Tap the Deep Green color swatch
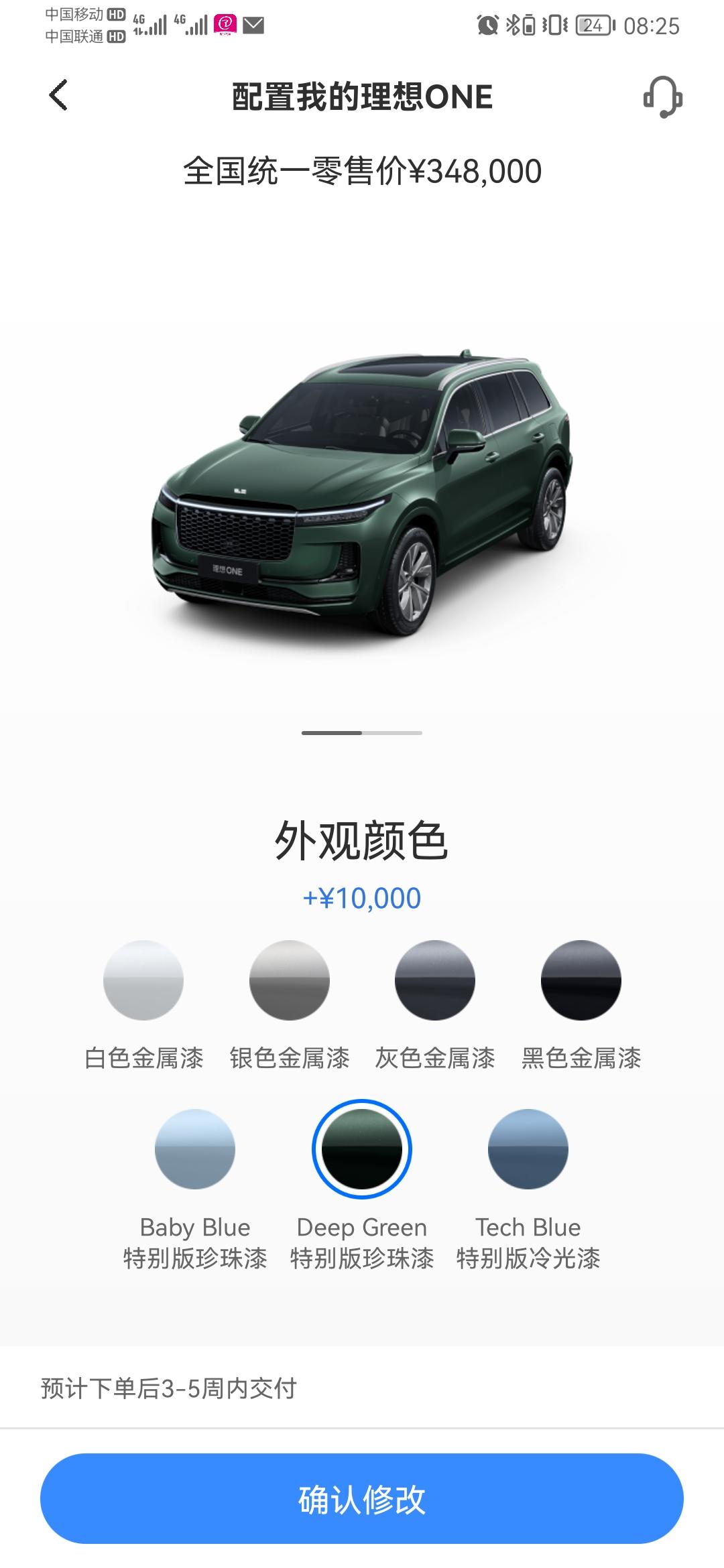 pyautogui.click(x=362, y=1149)
